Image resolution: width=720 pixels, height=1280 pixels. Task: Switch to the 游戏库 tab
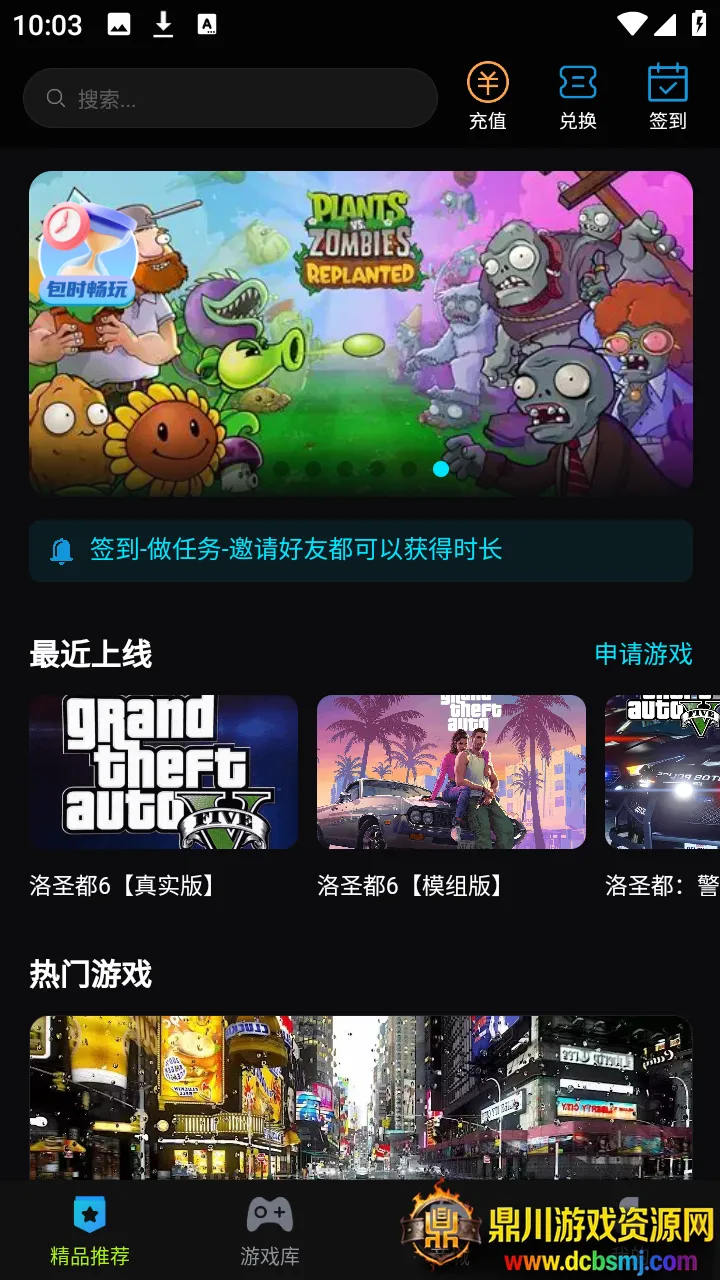click(x=270, y=1230)
